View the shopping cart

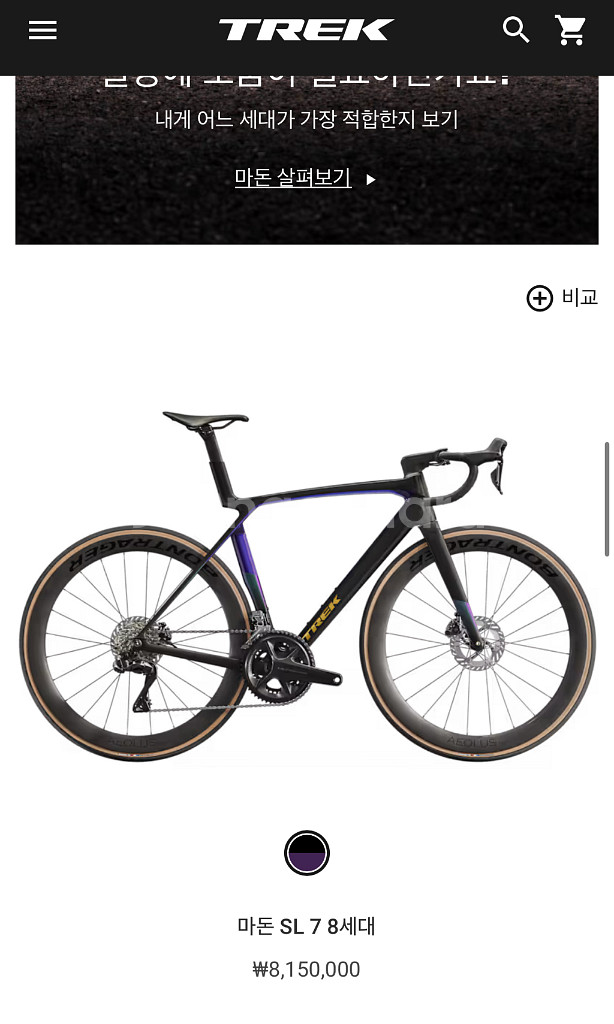[x=571, y=30]
